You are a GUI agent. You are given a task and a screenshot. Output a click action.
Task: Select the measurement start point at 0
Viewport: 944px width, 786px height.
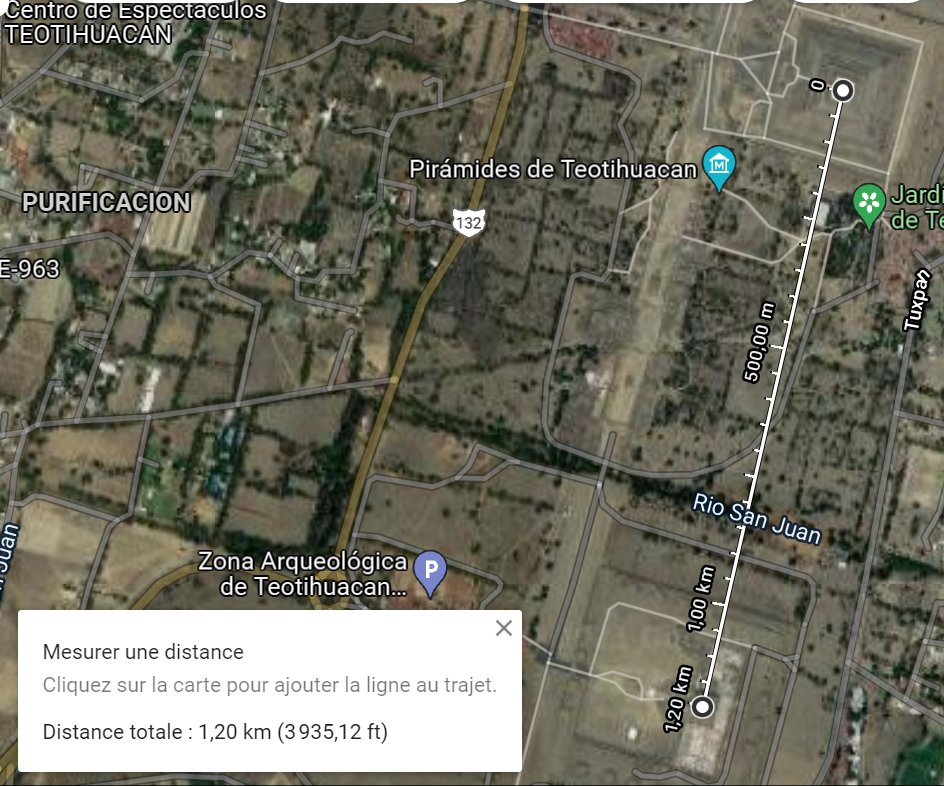[843, 91]
